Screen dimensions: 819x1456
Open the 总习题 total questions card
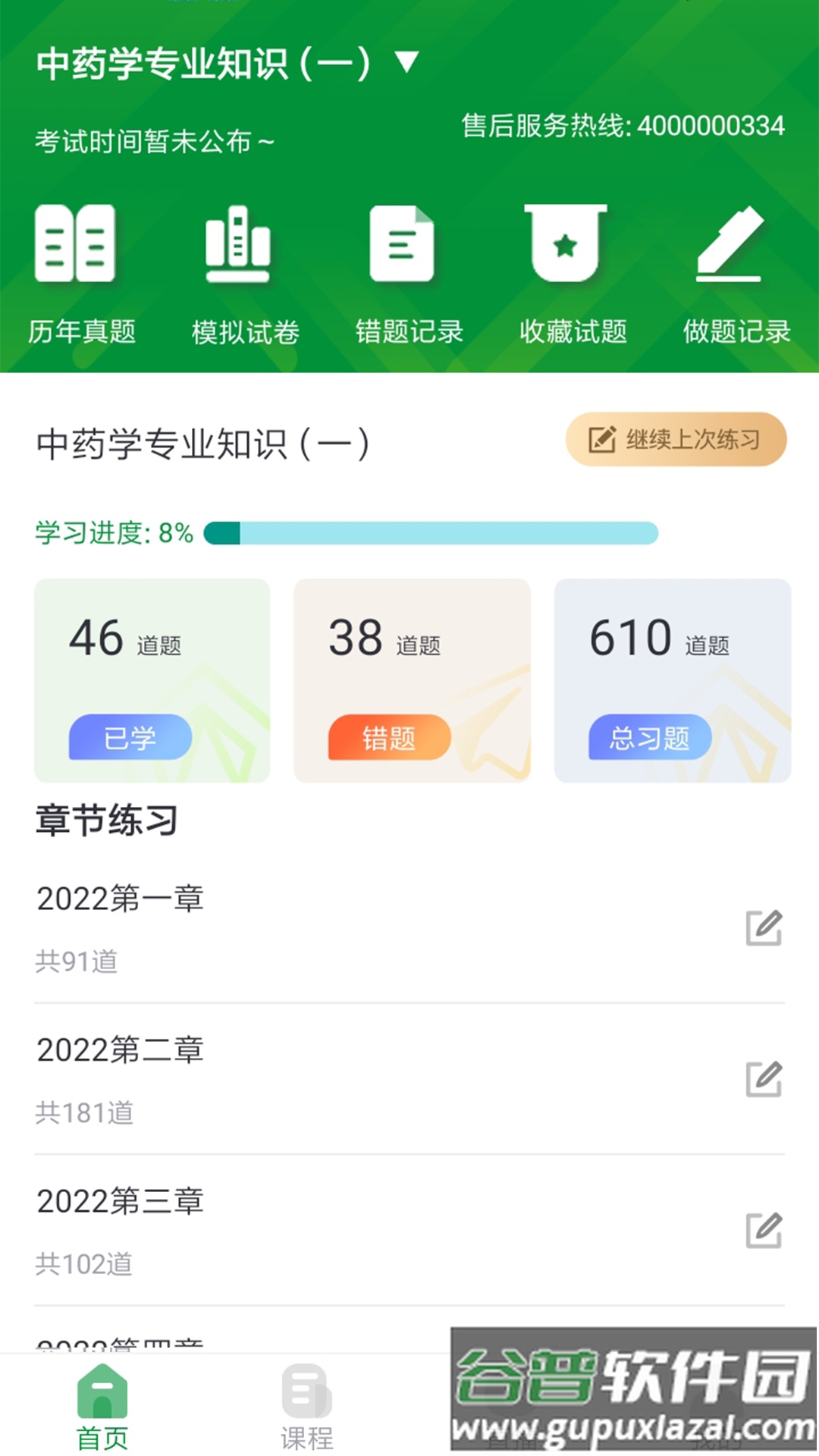(673, 679)
